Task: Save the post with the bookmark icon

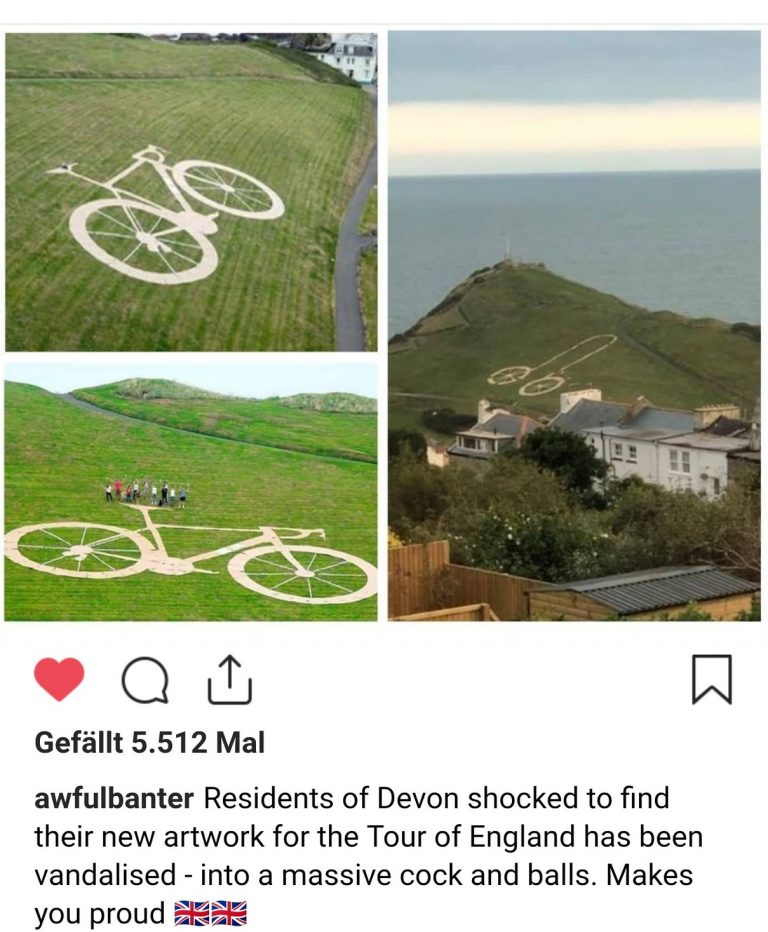Action: (711, 680)
